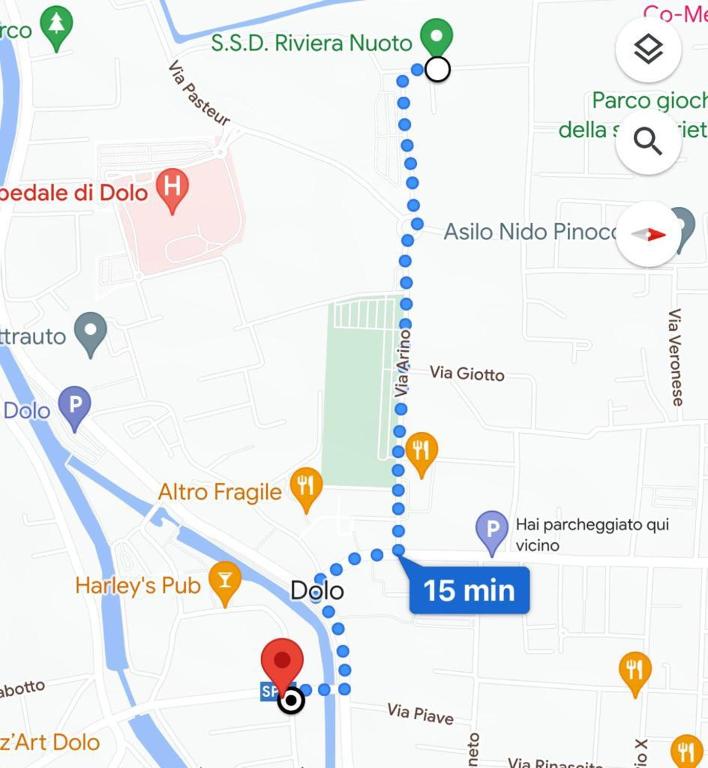The height and width of the screenshot is (768, 708).
Task: Open the Ospedale di Dolo marker
Action: [x=173, y=189]
